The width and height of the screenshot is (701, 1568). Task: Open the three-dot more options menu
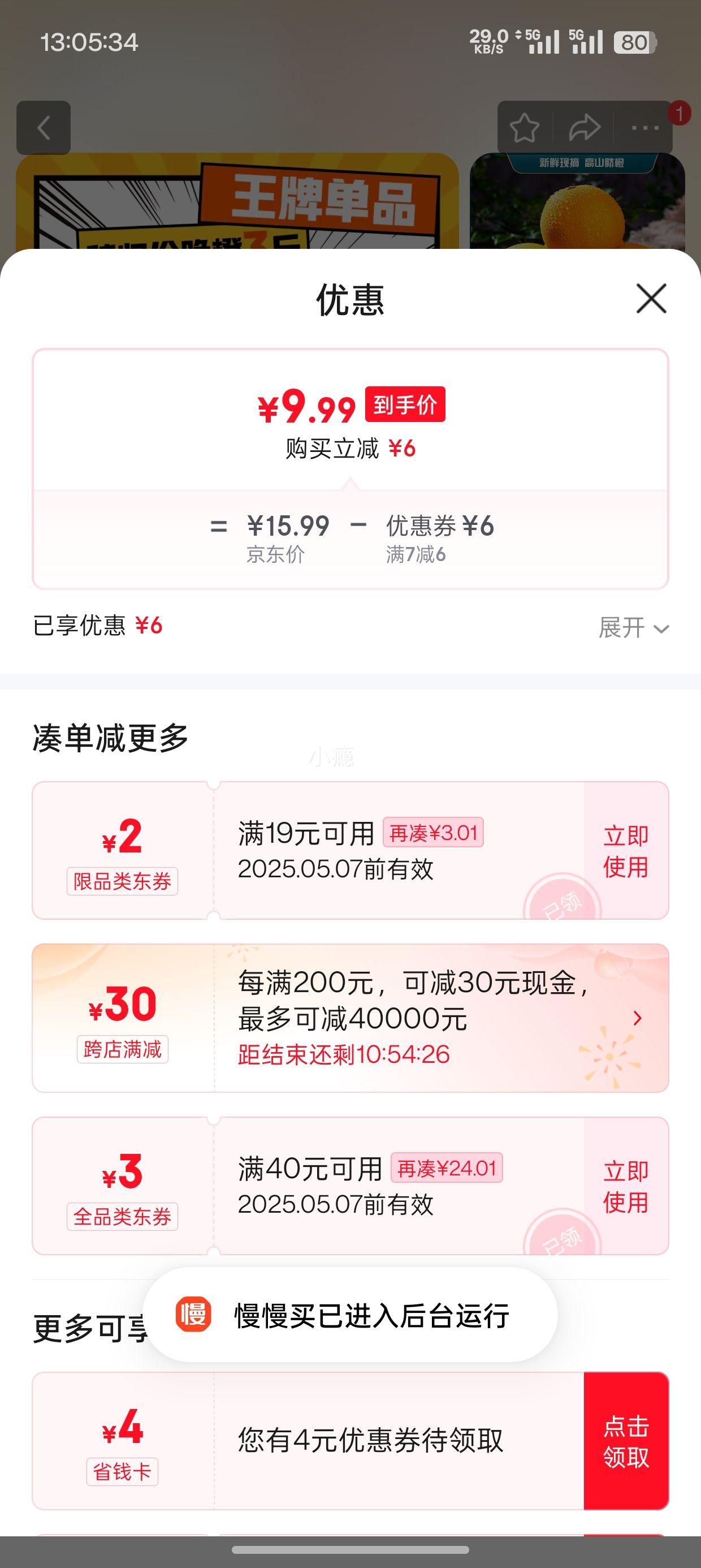point(645,128)
